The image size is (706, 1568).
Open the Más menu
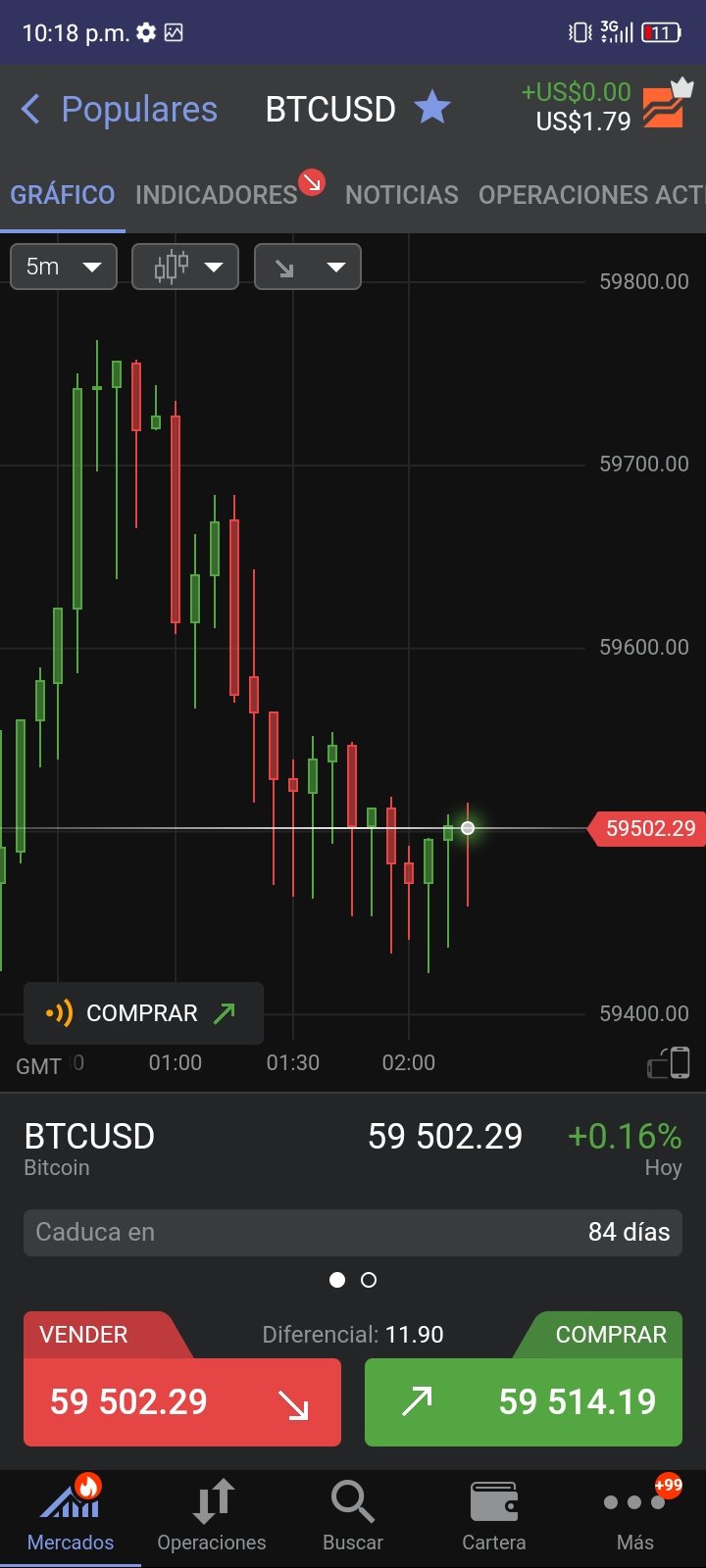(x=635, y=1517)
